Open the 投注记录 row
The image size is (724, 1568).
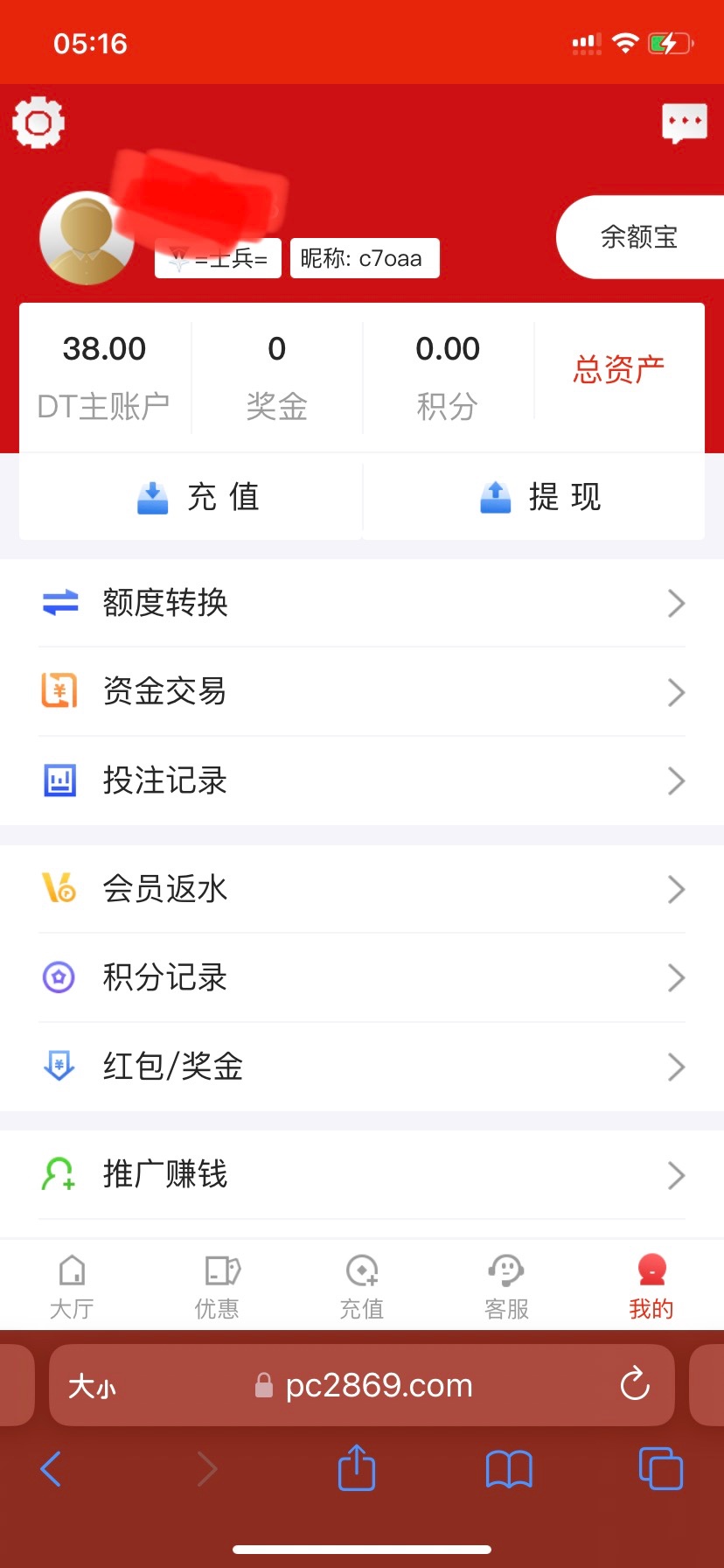tap(362, 780)
